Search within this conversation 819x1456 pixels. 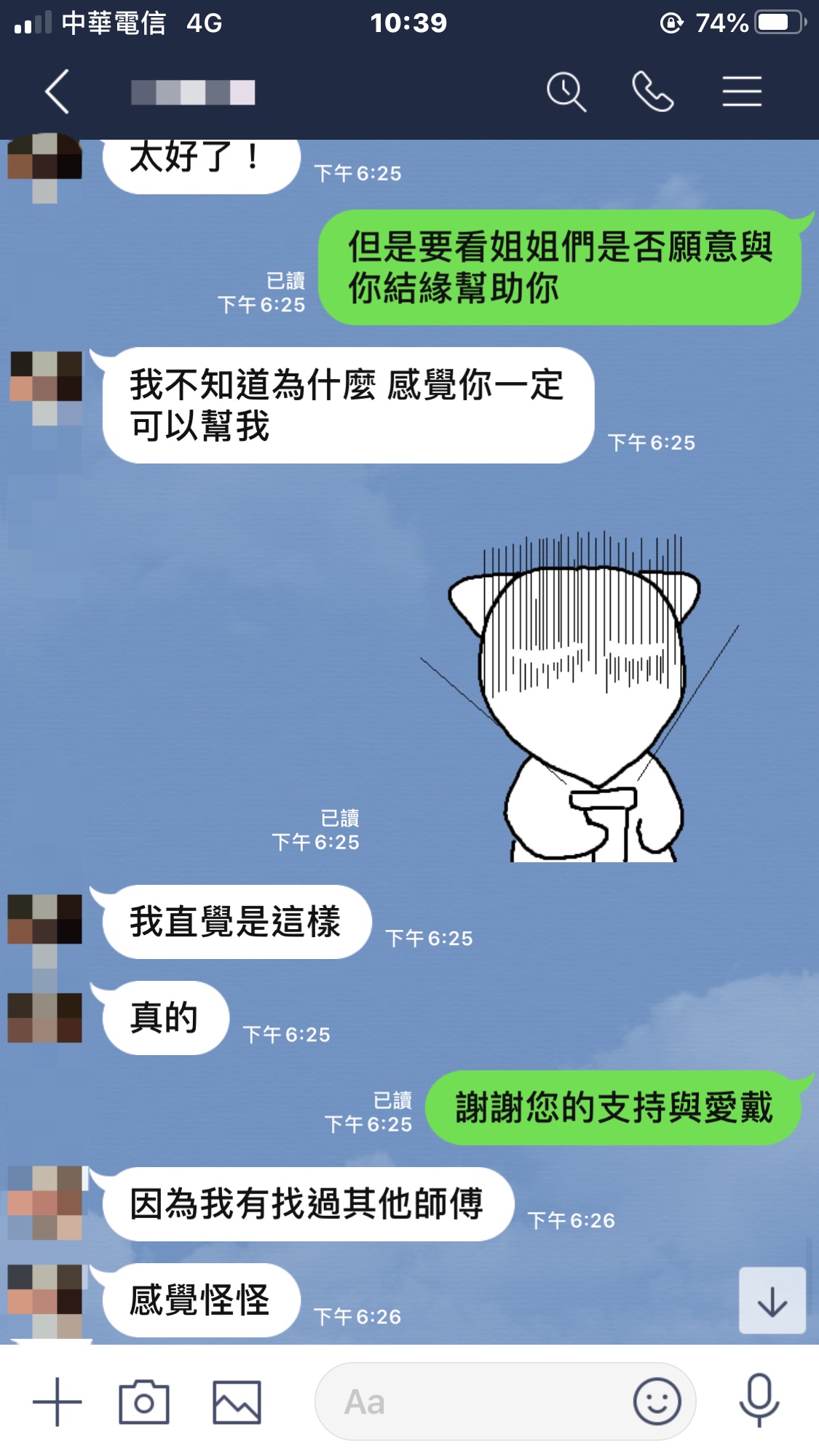pyautogui.click(x=566, y=92)
